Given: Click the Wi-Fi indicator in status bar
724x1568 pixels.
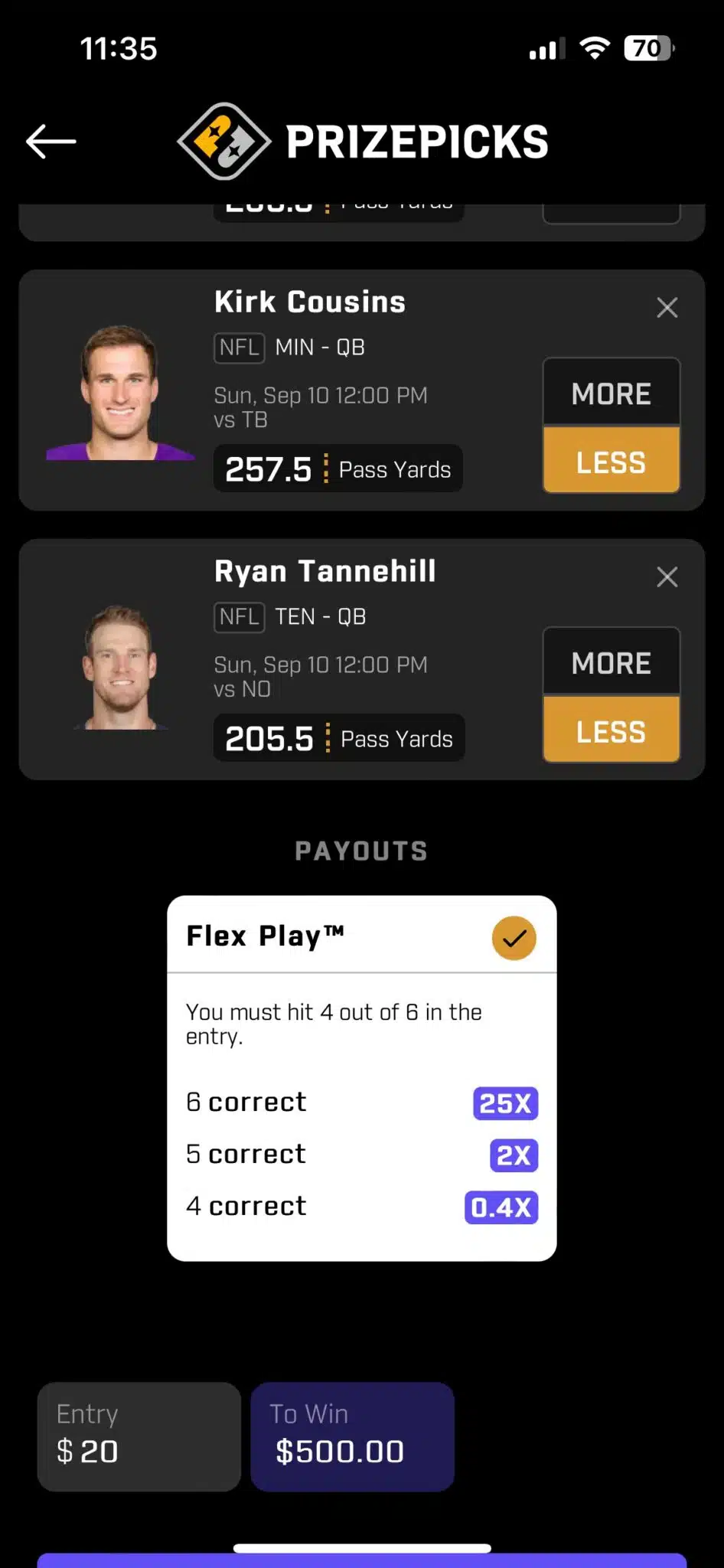Looking at the screenshot, I should pos(596,47).
